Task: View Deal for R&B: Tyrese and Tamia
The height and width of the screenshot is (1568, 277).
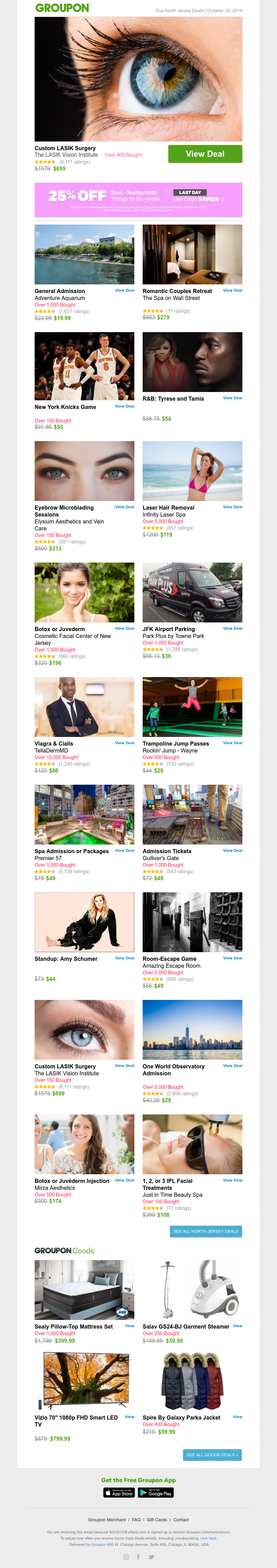Action: point(232,398)
